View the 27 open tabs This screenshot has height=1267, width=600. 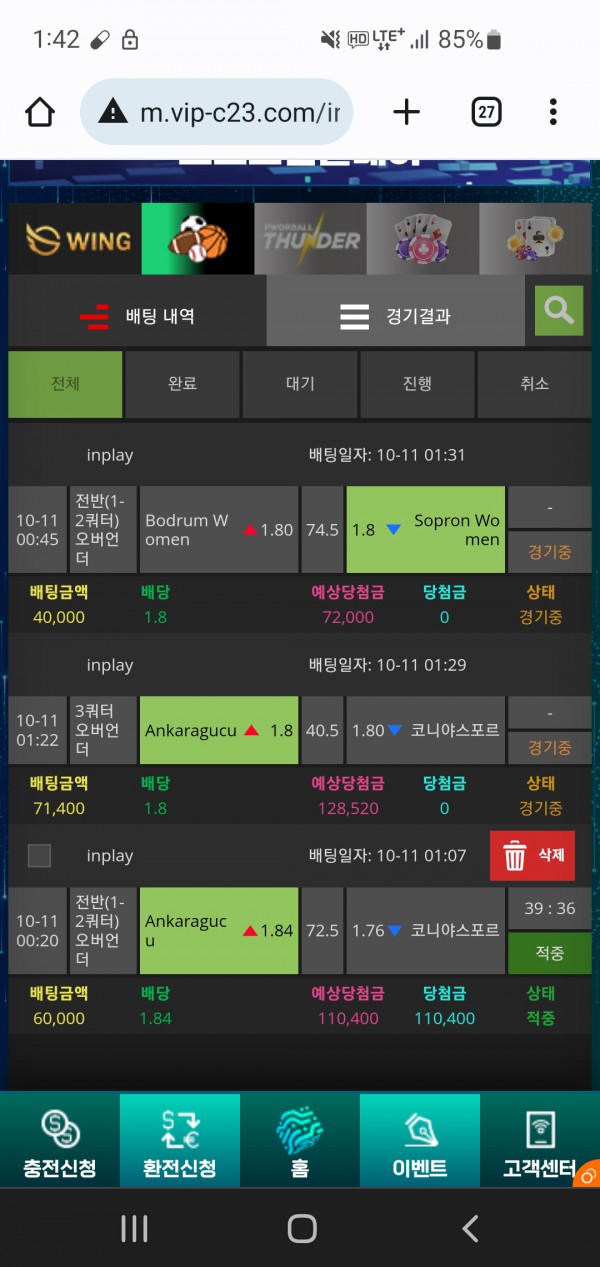pos(486,113)
